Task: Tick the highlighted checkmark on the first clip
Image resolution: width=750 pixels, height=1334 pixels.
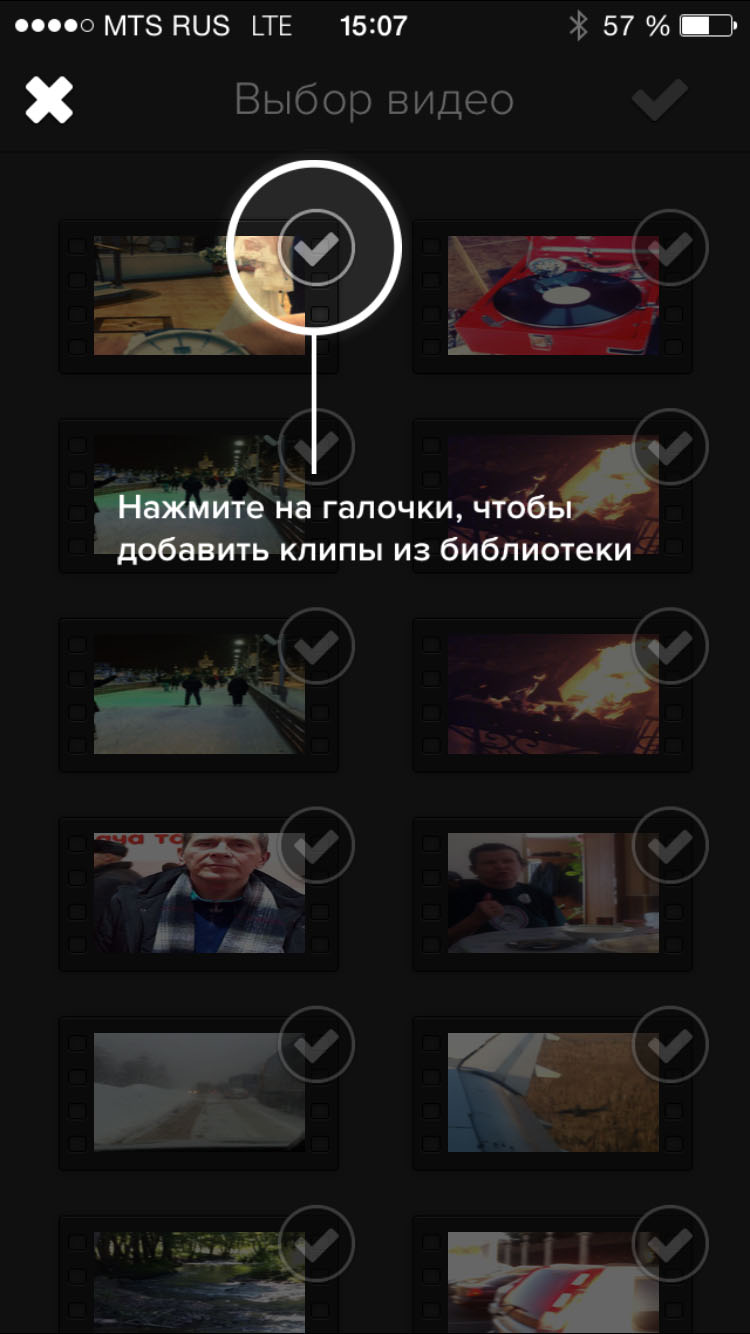Action: (316, 248)
